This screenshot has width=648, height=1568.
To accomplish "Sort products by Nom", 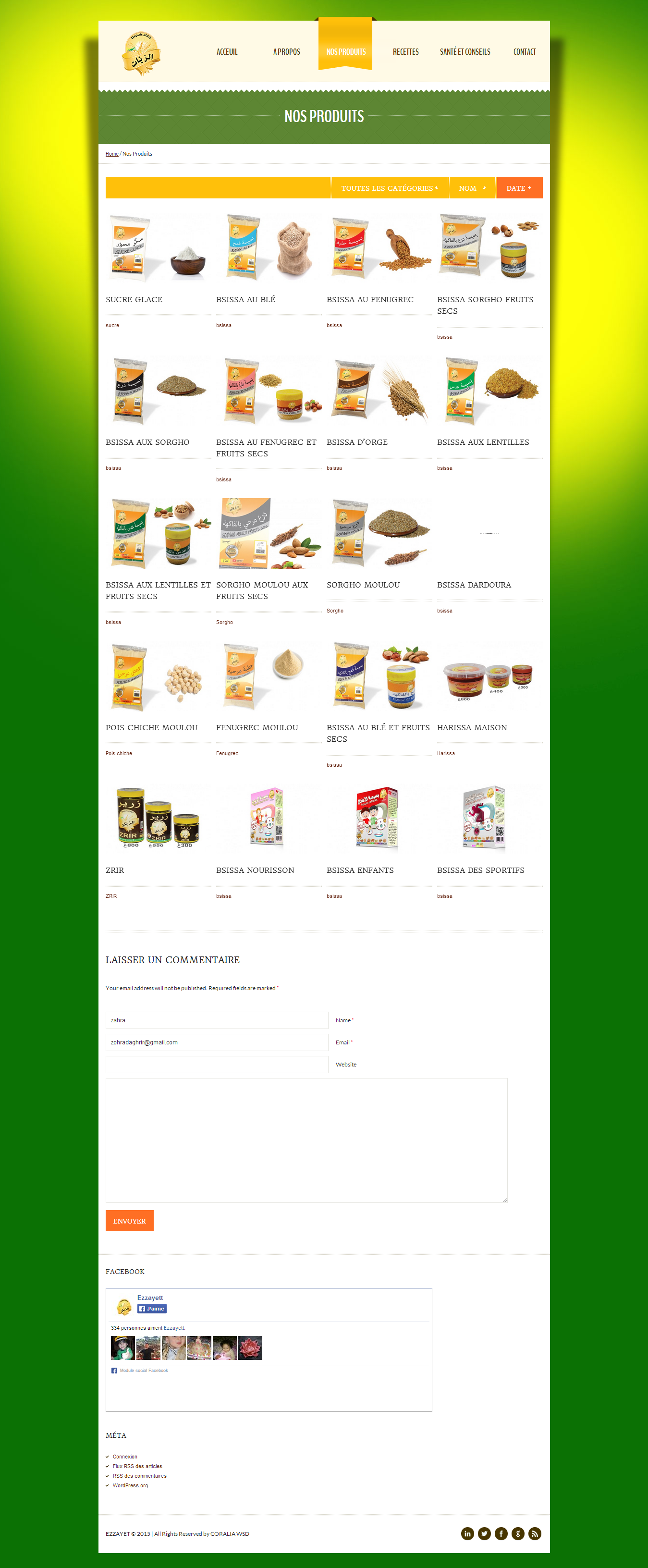I will point(472,188).
